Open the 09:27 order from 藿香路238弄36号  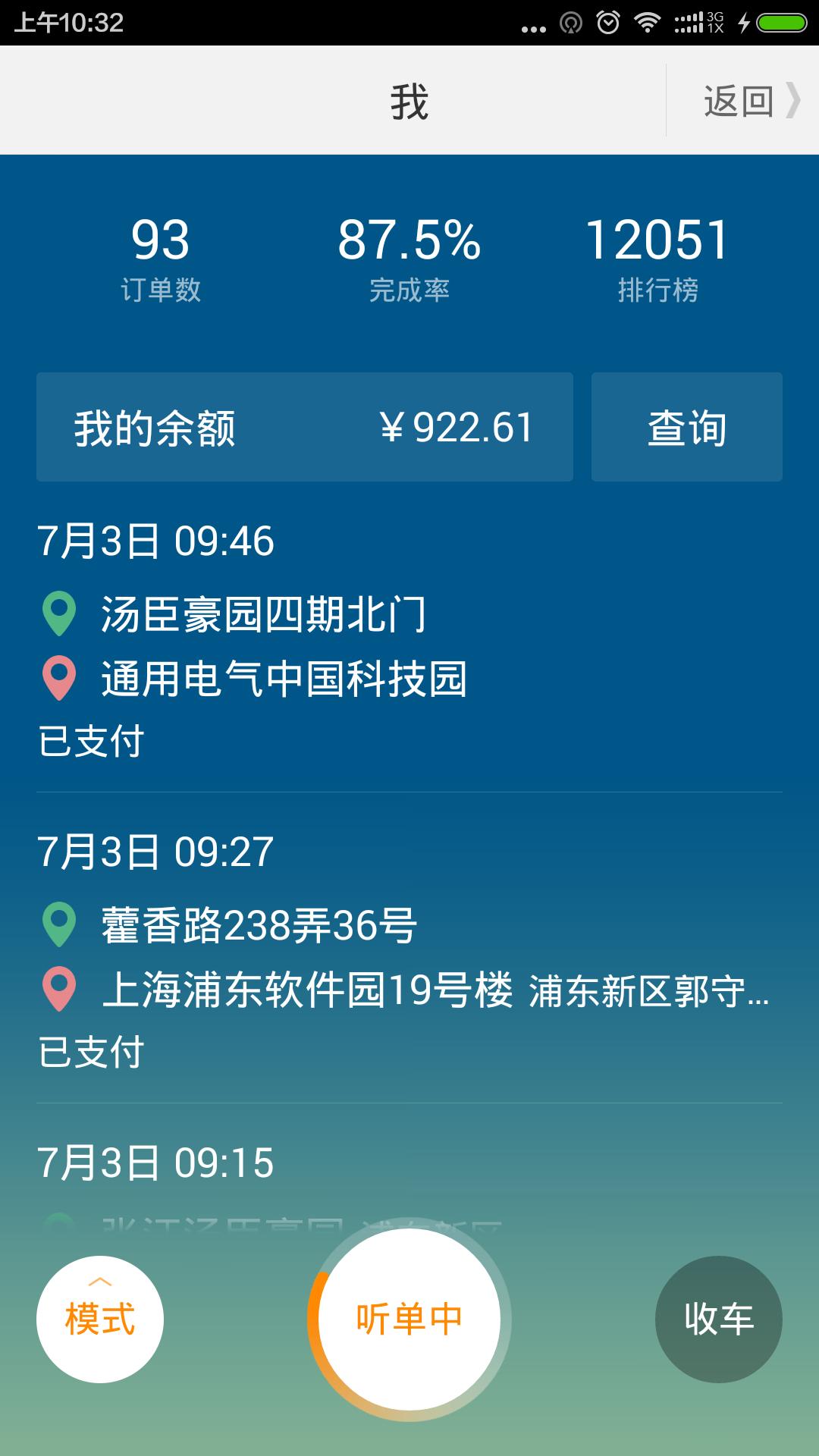click(x=409, y=955)
